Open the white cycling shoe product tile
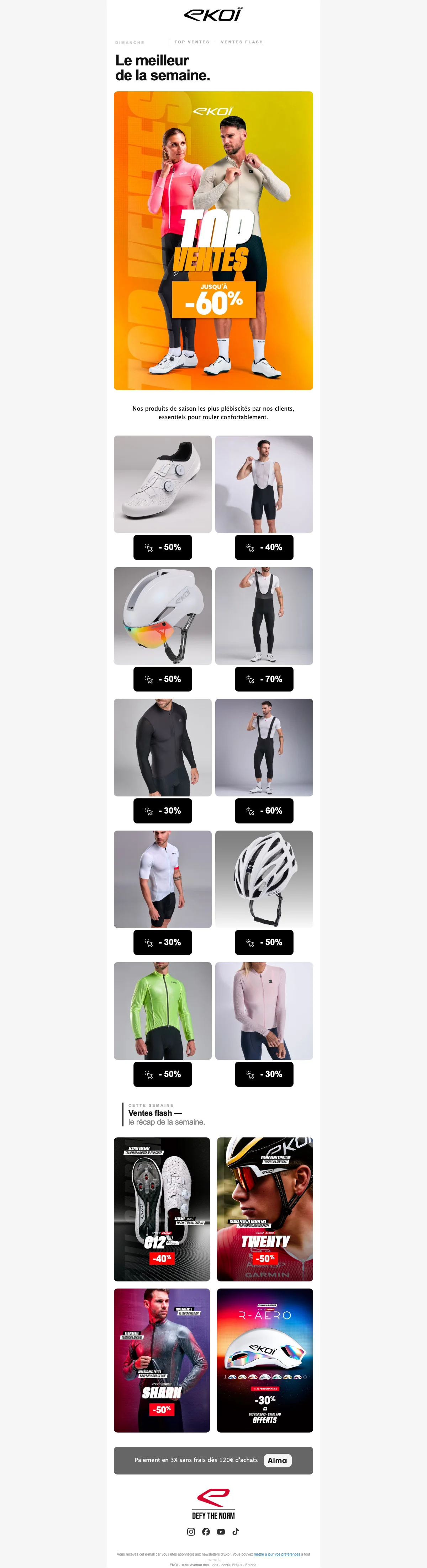 [x=163, y=484]
